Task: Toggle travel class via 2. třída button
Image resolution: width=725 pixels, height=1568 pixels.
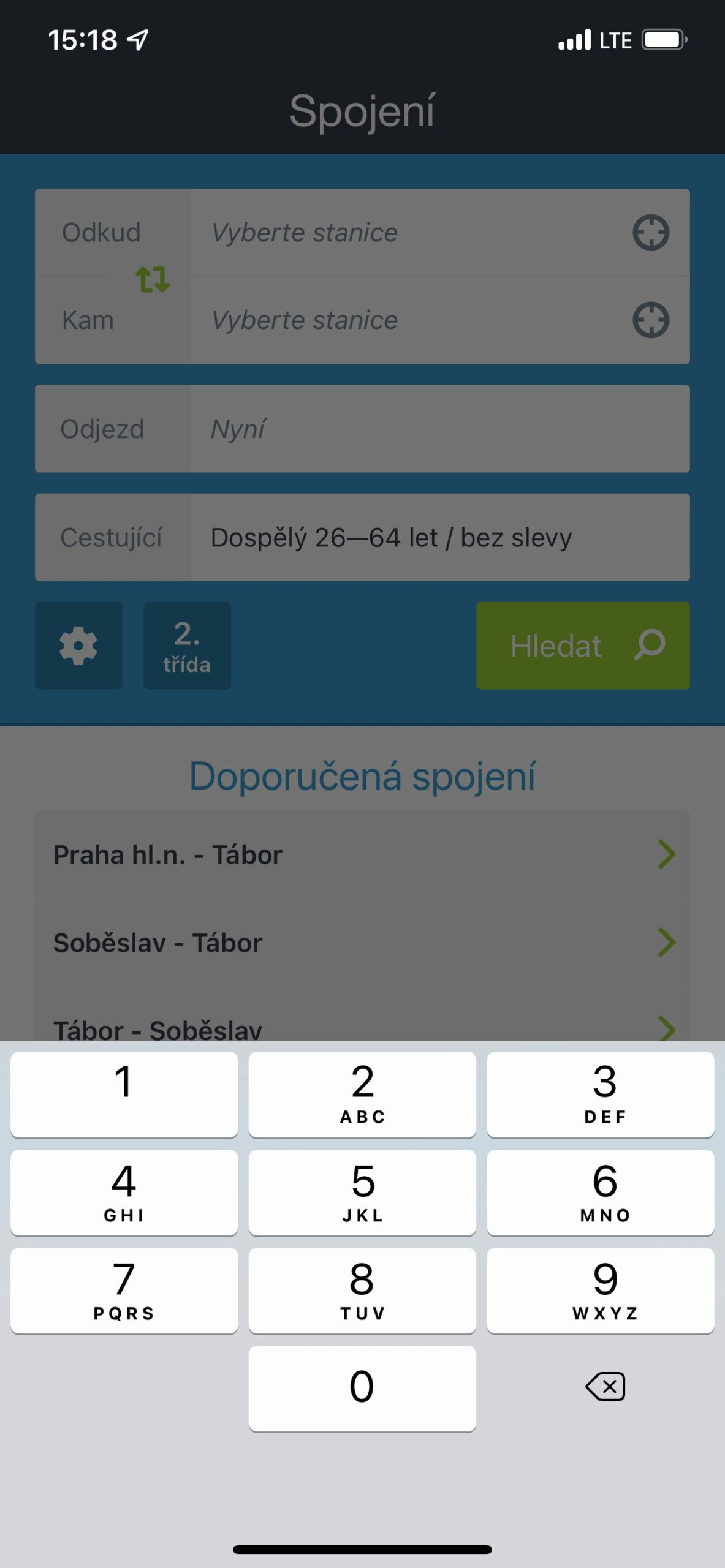Action: tap(186, 645)
